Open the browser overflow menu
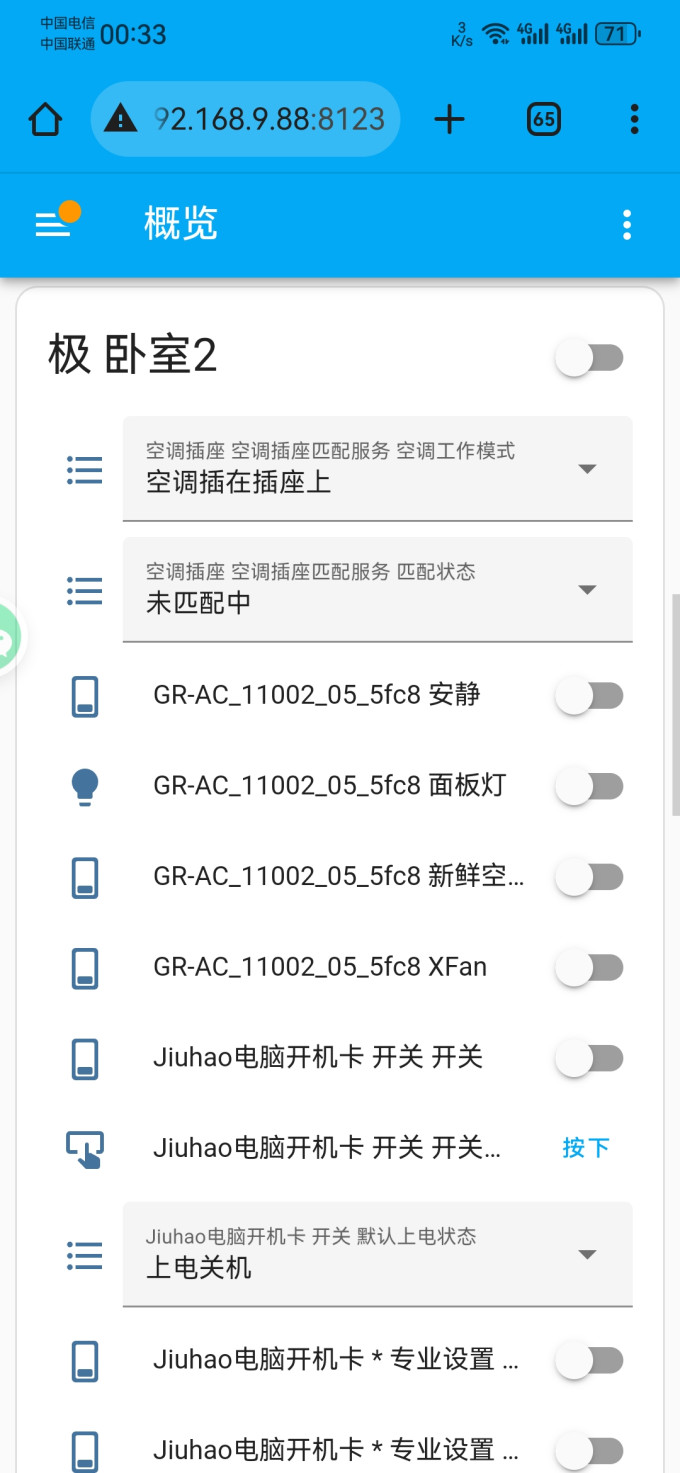 634,120
